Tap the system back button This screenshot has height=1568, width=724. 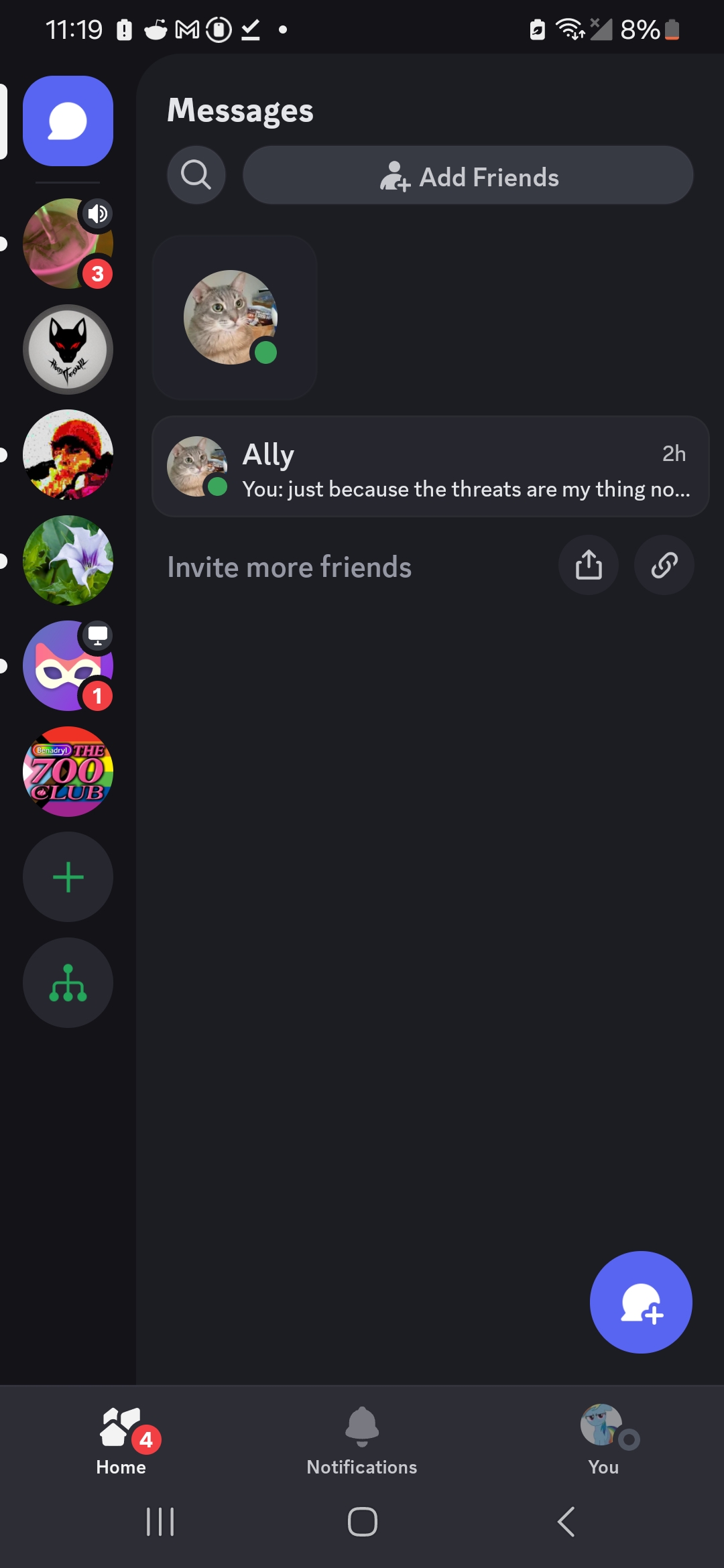point(566,1522)
